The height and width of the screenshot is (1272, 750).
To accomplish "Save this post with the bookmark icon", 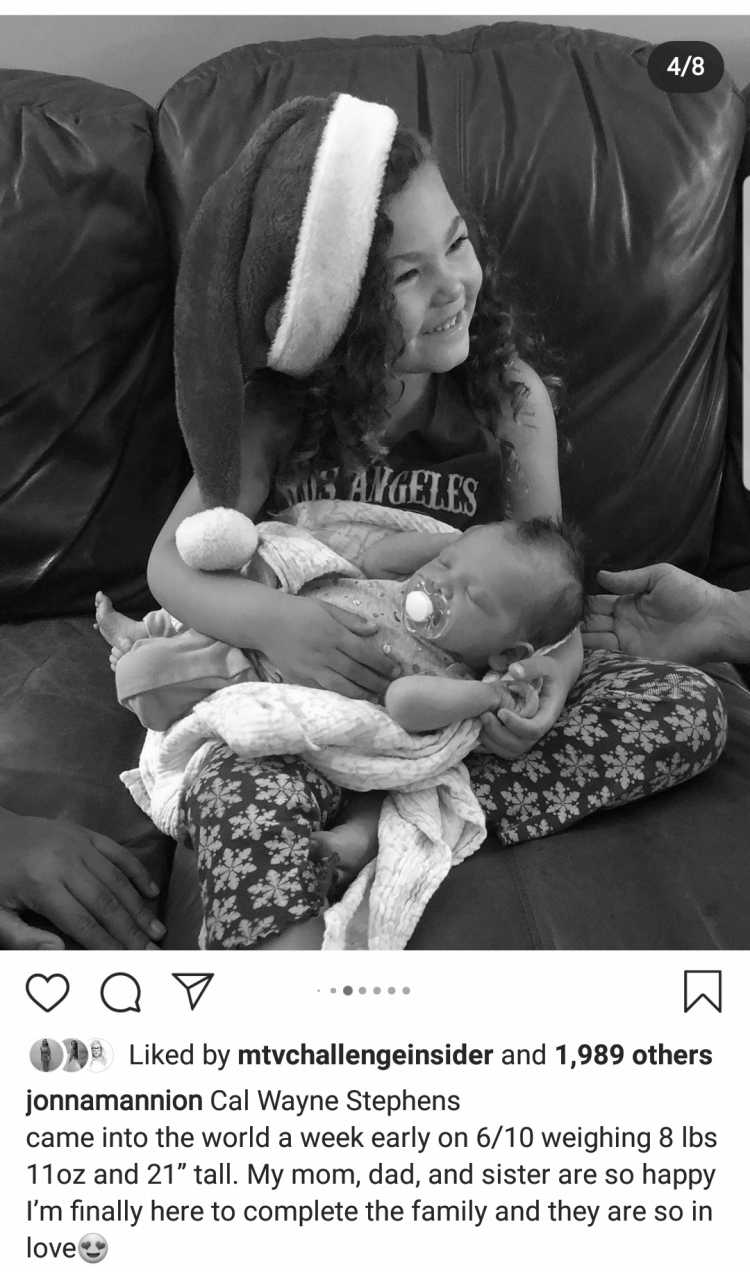I will click(x=702, y=991).
